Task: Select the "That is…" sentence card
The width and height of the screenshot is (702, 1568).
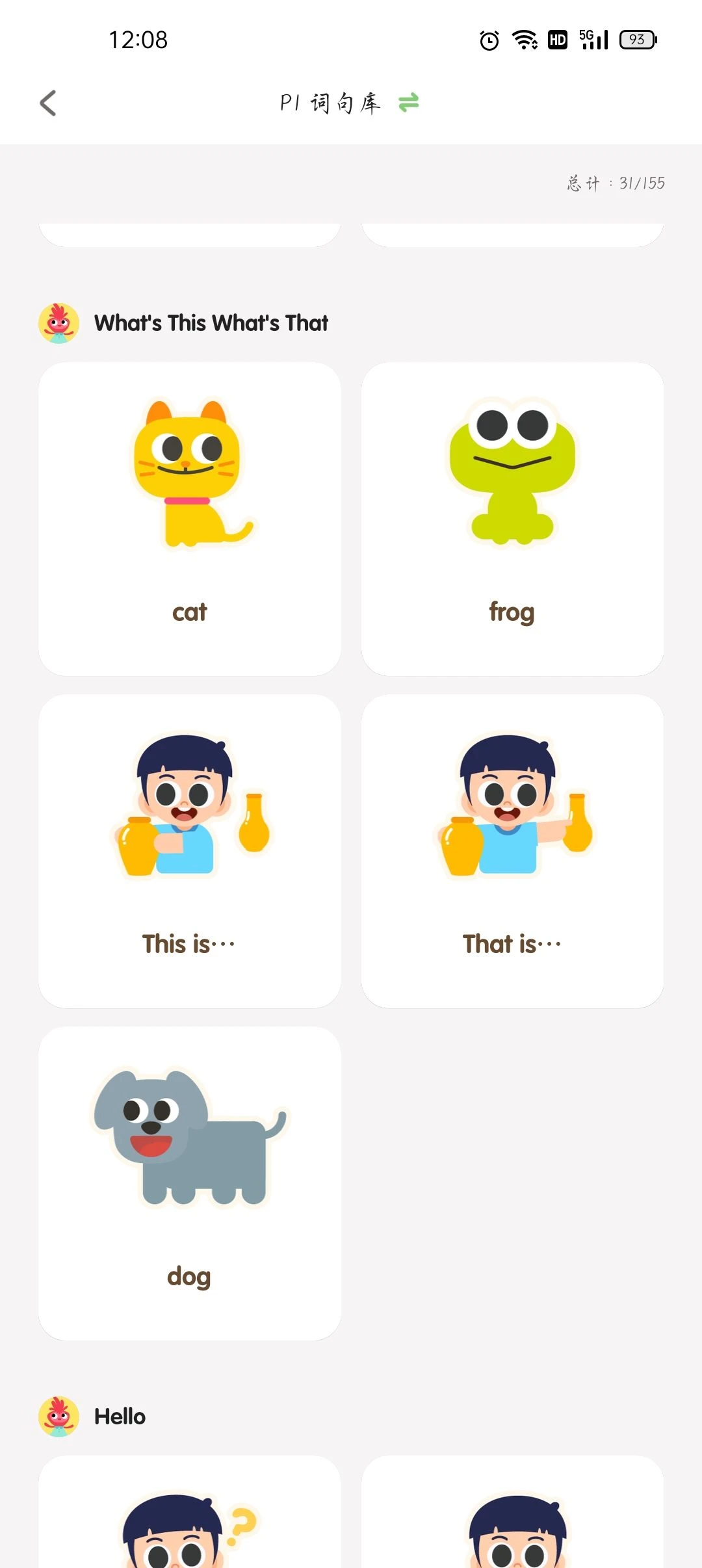Action: click(512, 851)
